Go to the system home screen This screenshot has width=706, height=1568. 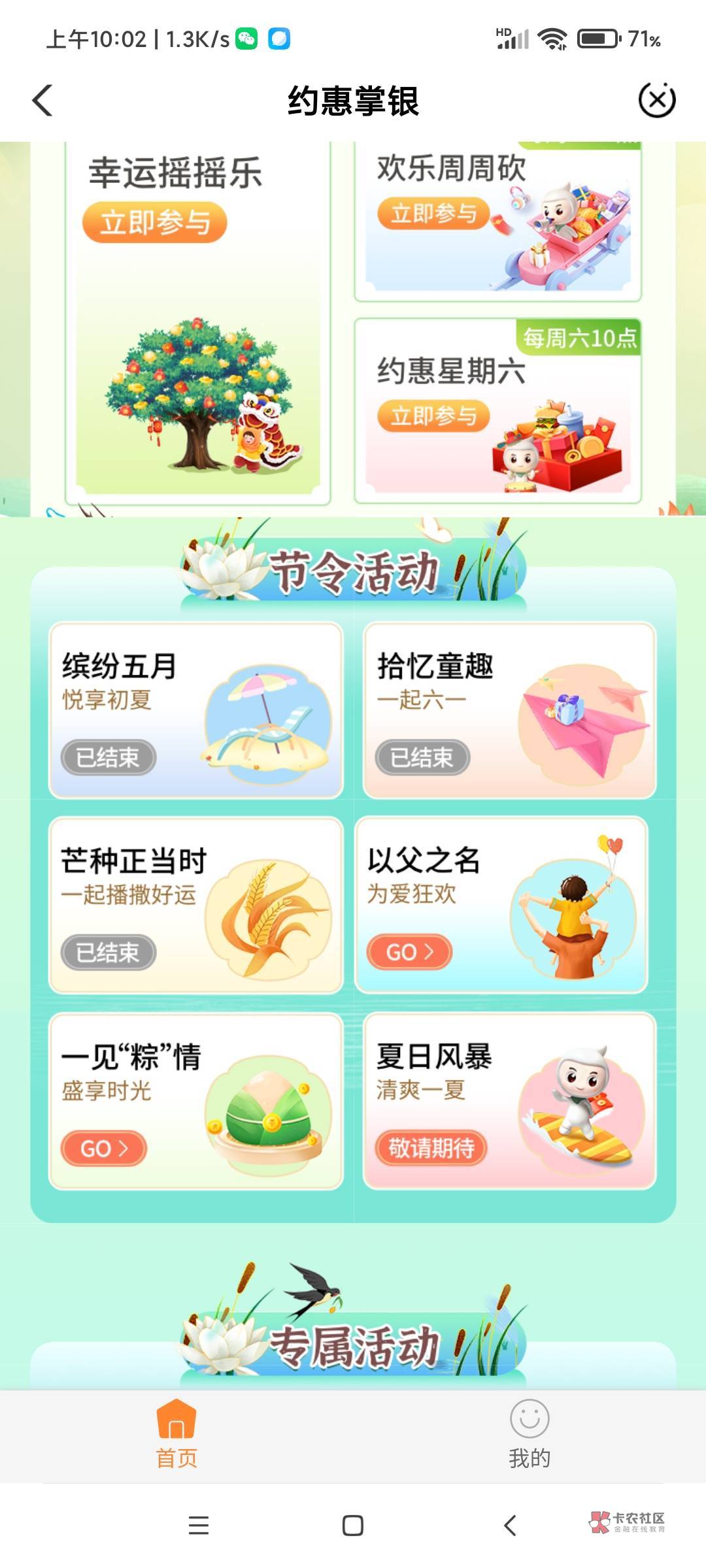(x=353, y=1526)
